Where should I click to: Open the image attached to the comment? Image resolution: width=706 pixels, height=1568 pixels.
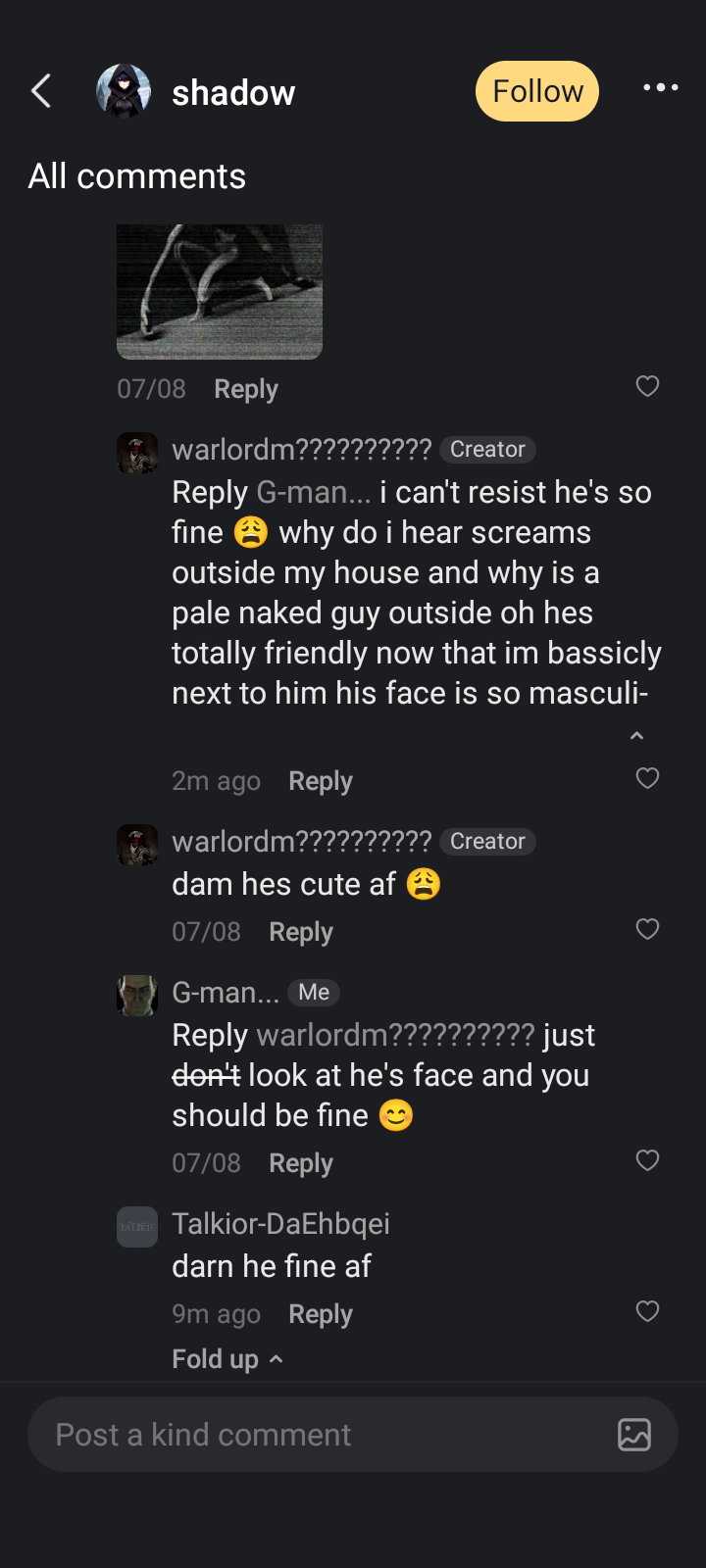pyautogui.click(x=220, y=291)
